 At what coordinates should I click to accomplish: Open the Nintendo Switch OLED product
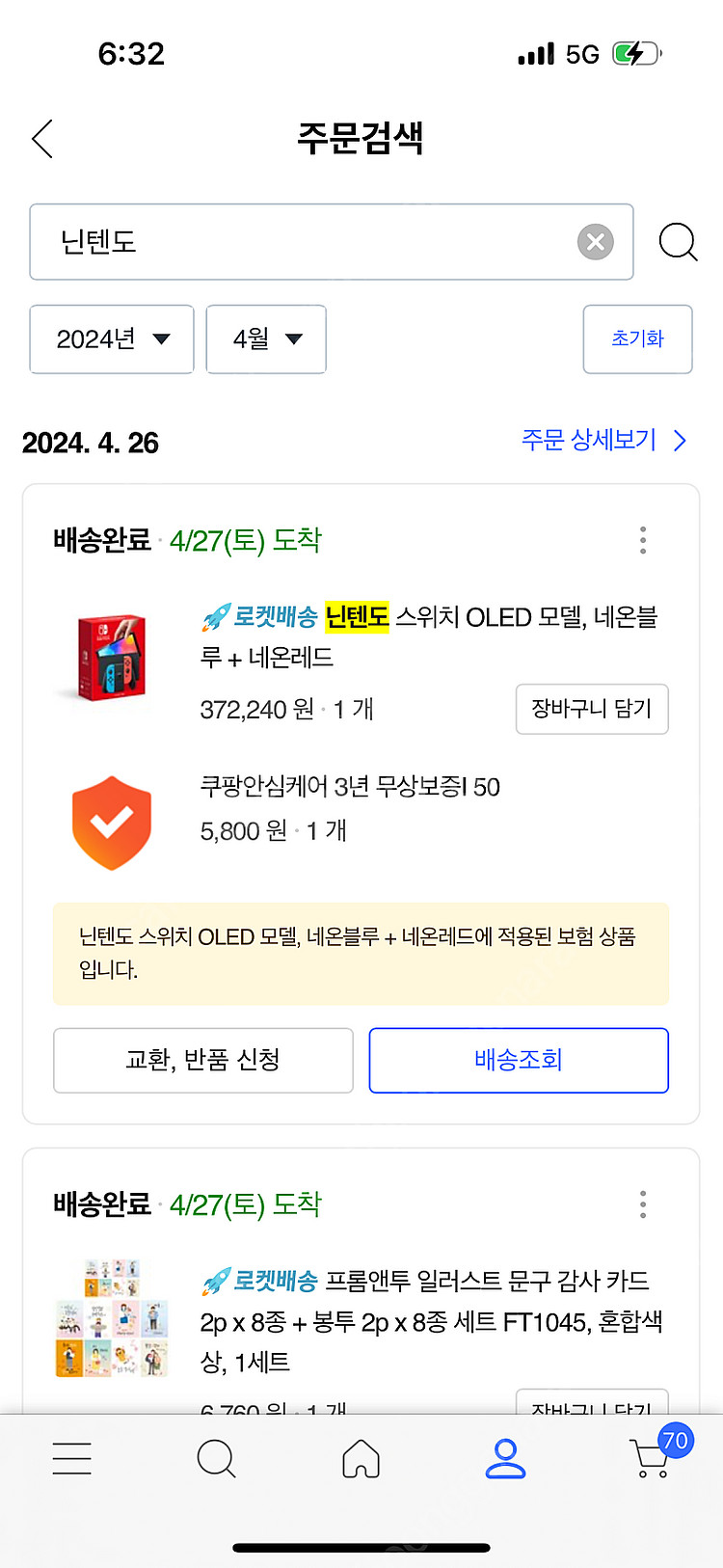[x=429, y=636]
